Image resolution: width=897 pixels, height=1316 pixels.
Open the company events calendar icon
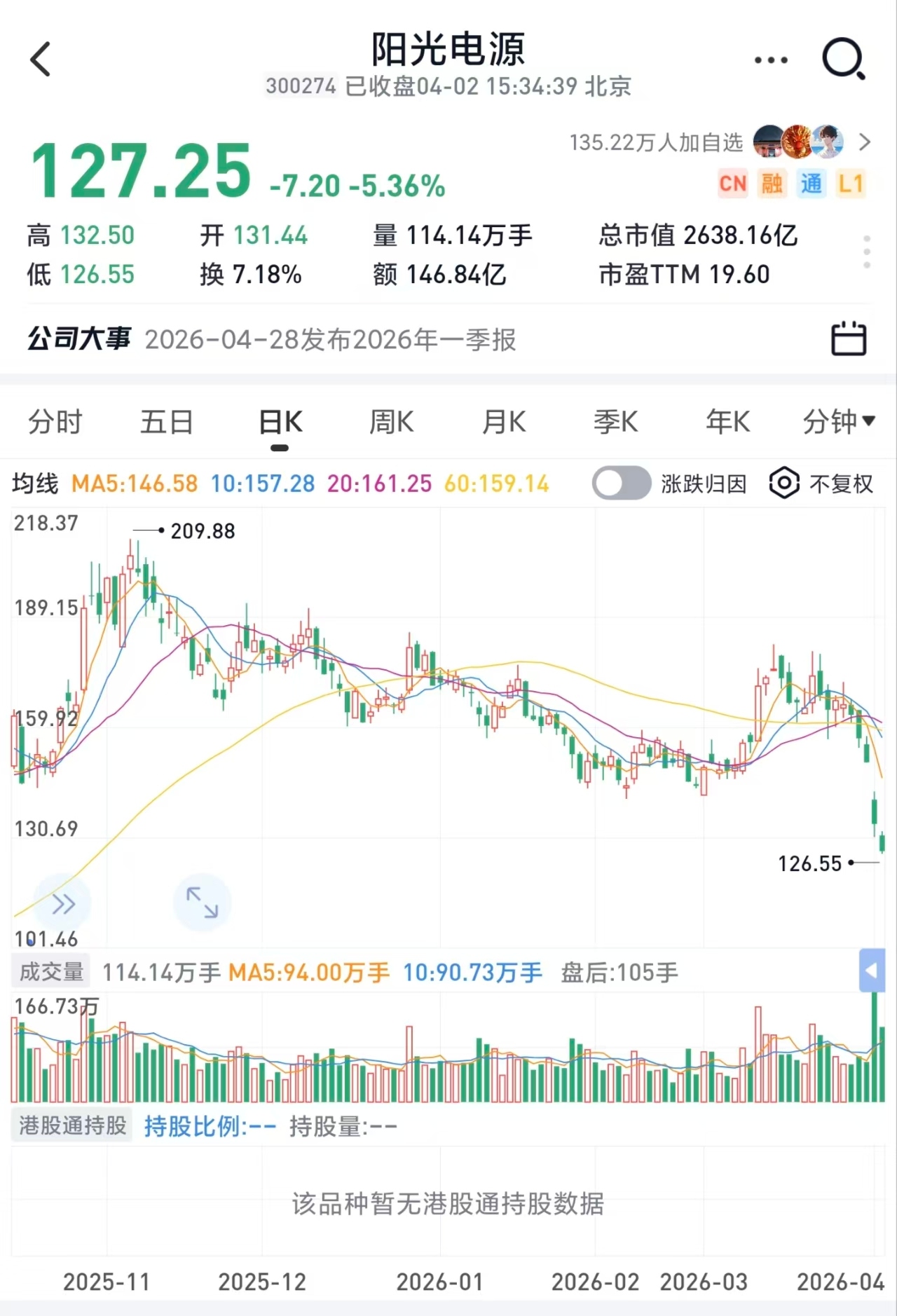[849, 338]
